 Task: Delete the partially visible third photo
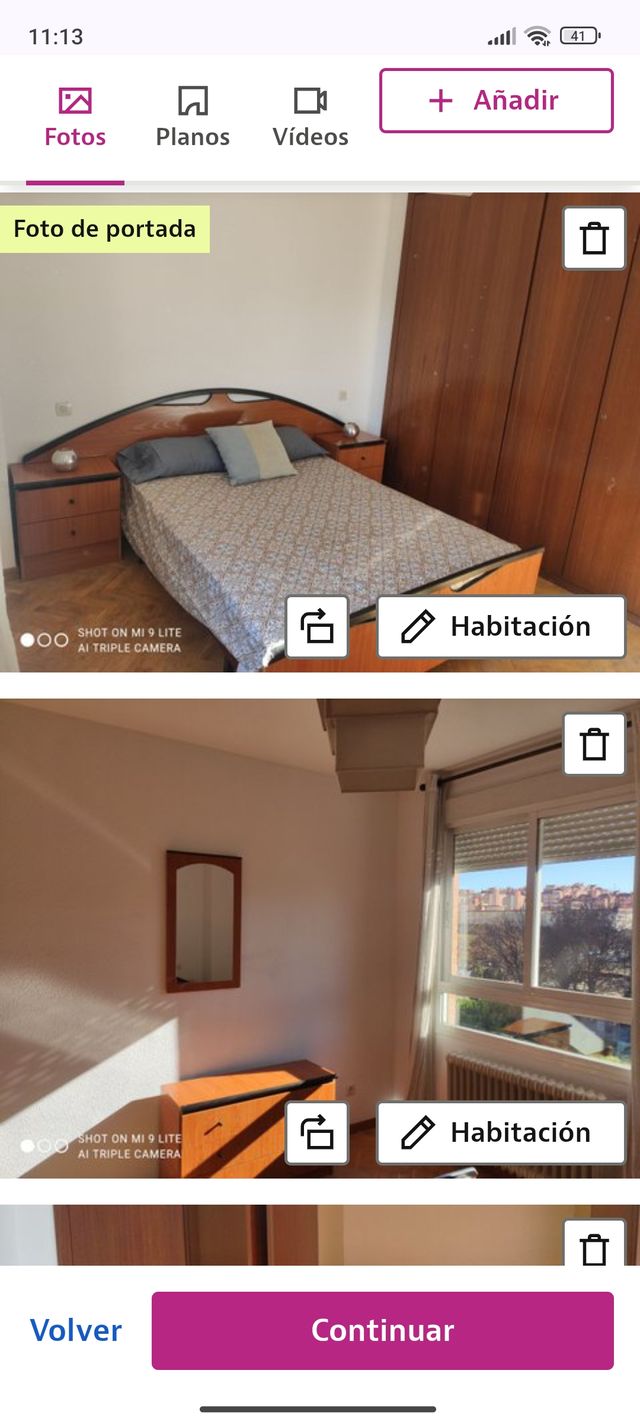[x=594, y=1245]
